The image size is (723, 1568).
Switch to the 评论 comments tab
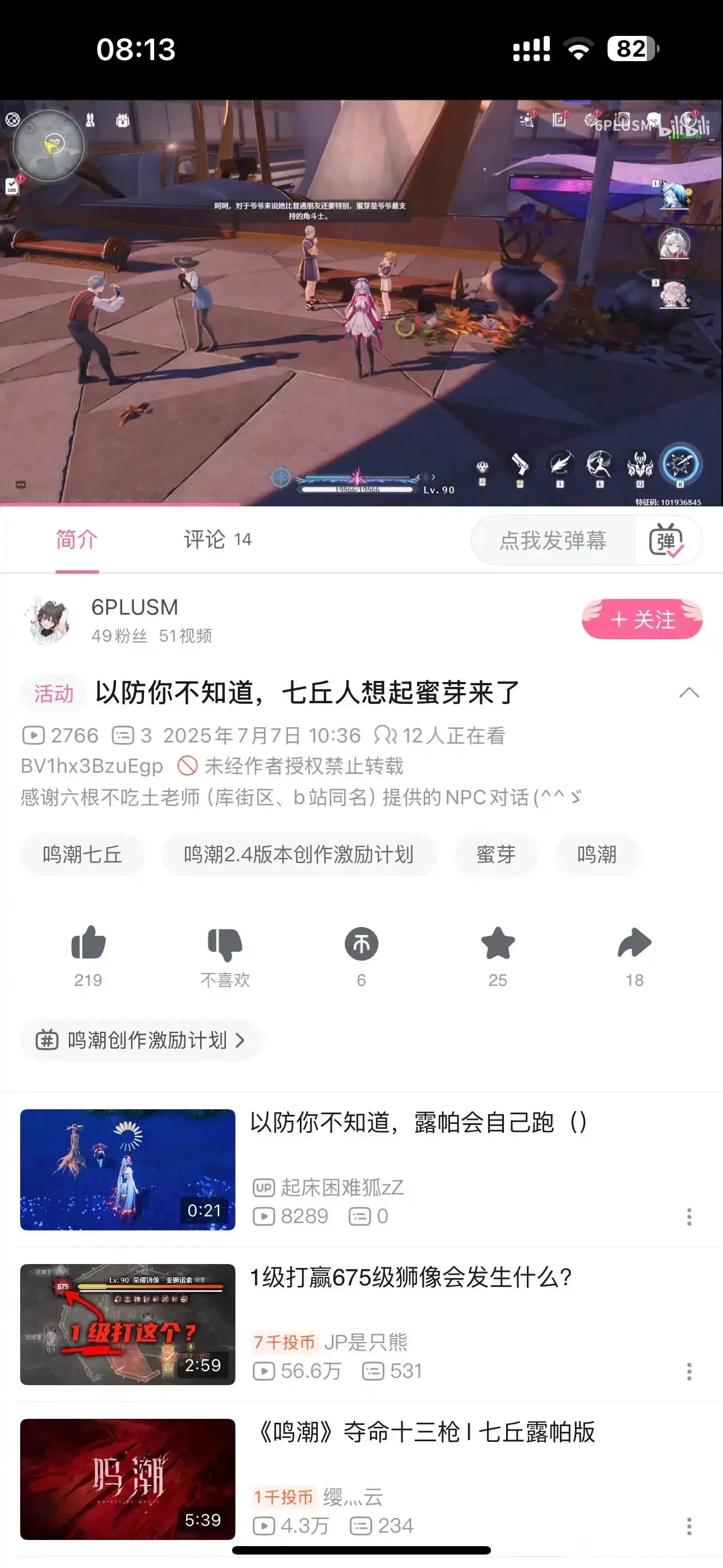pos(217,539)
